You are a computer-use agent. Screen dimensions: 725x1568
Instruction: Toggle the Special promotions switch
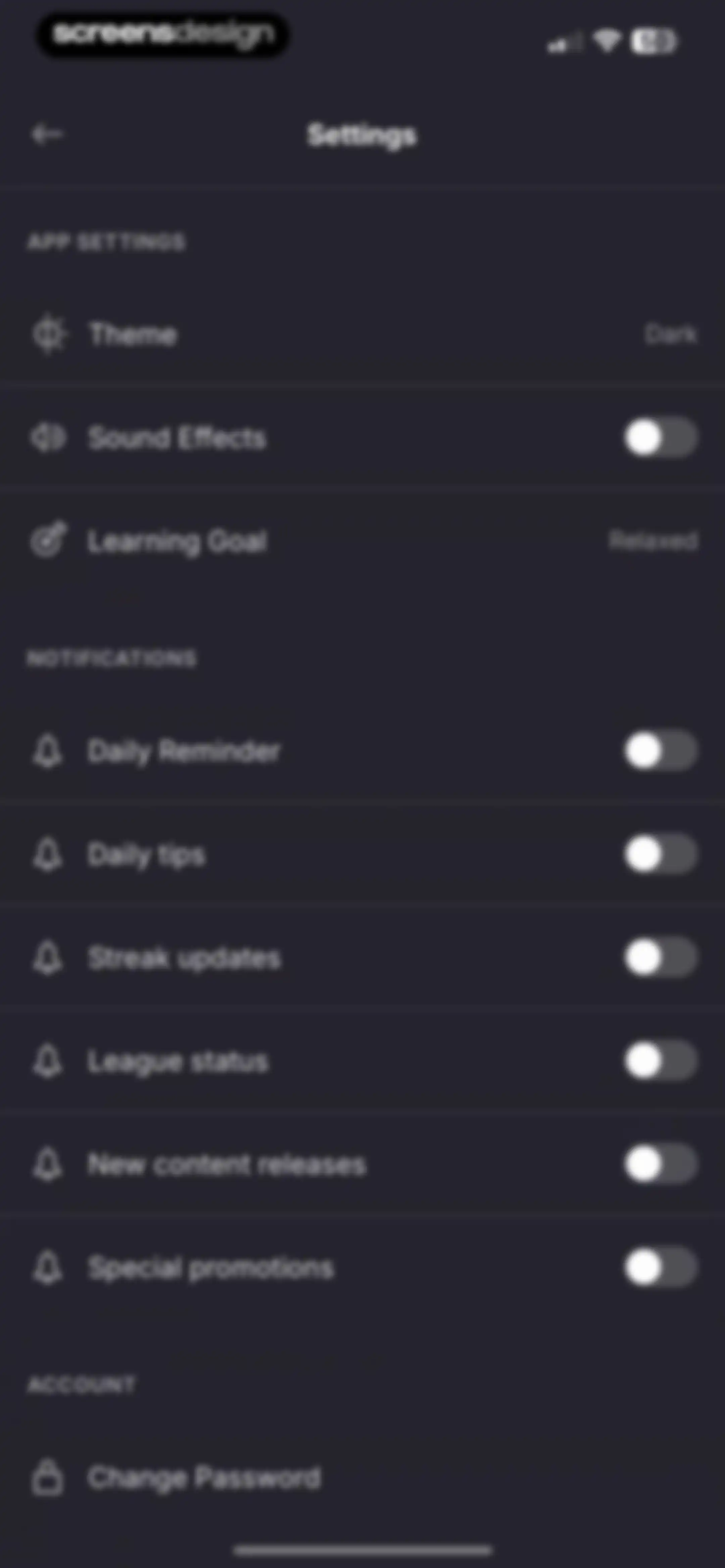pyautogui.click(x=661, y=1268)
